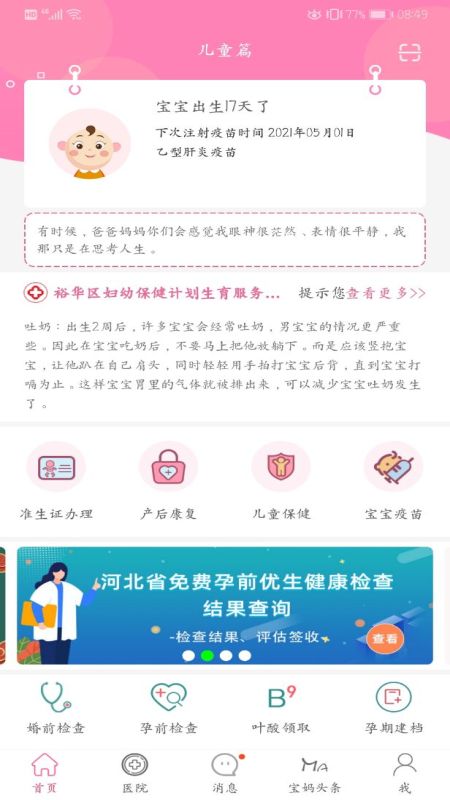Switch to the 我 profile tab
The height and width of the screenshot is (800, 450).
(x=405, y=773)
